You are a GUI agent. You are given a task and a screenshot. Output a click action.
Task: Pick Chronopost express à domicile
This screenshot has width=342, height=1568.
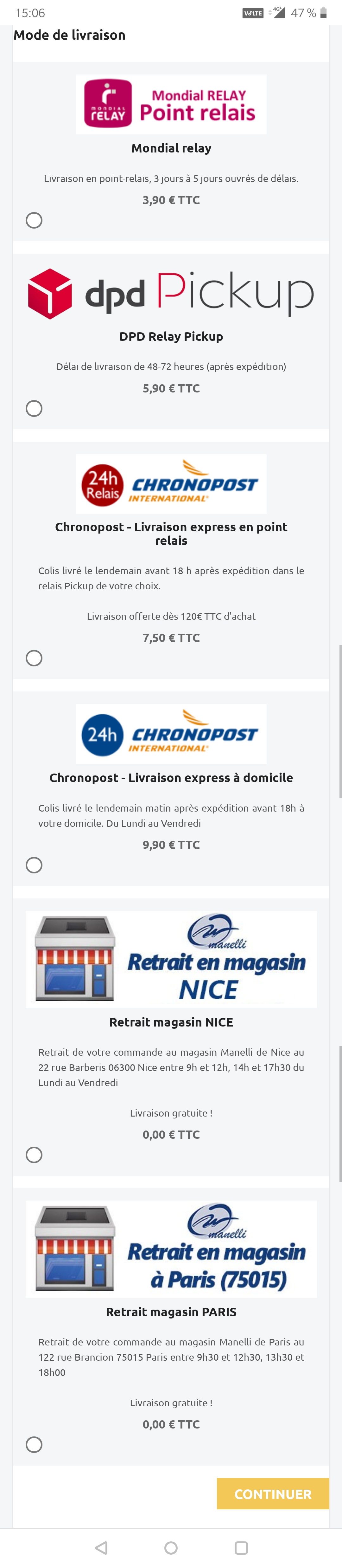34,864
